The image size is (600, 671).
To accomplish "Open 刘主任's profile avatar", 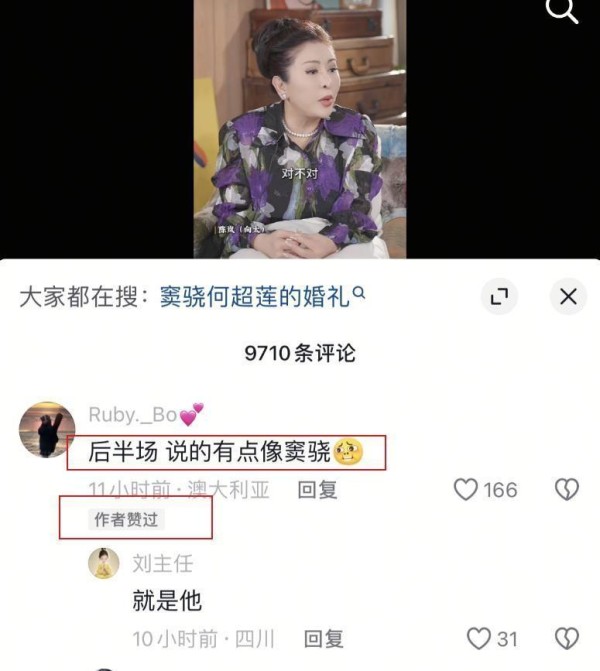I will pos(104,564).
